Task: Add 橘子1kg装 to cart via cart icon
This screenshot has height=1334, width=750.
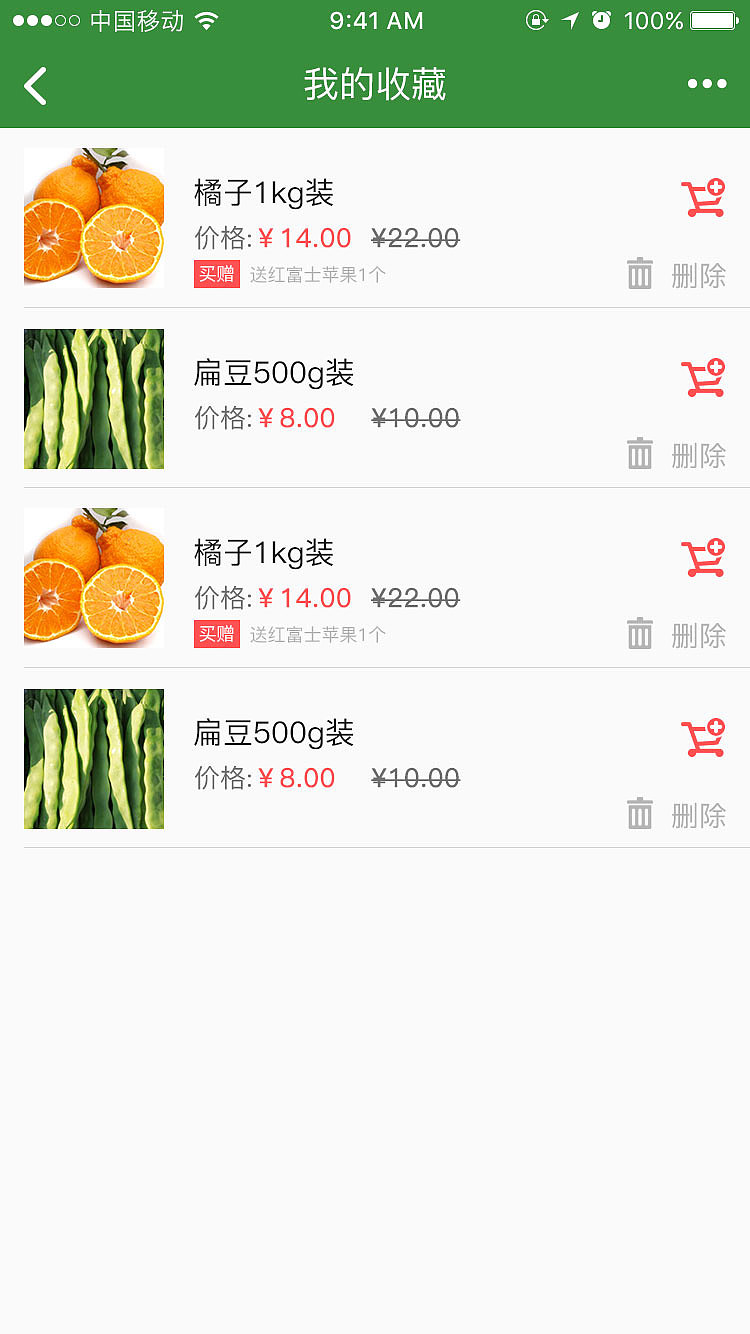Action: tap(703, 198)
